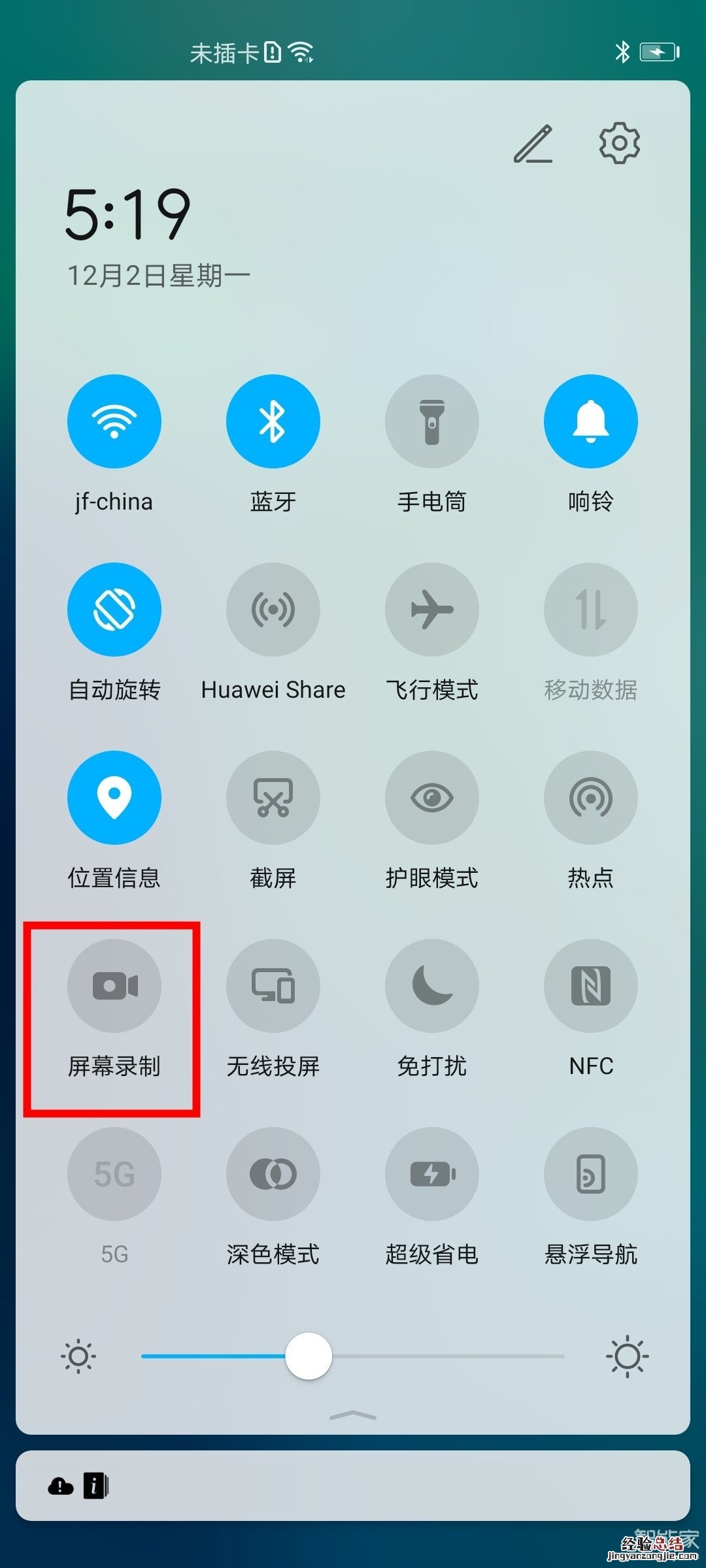Enable 免打扰 do not disturb
Screen dimensions: 706x1568
coord(431,986)
